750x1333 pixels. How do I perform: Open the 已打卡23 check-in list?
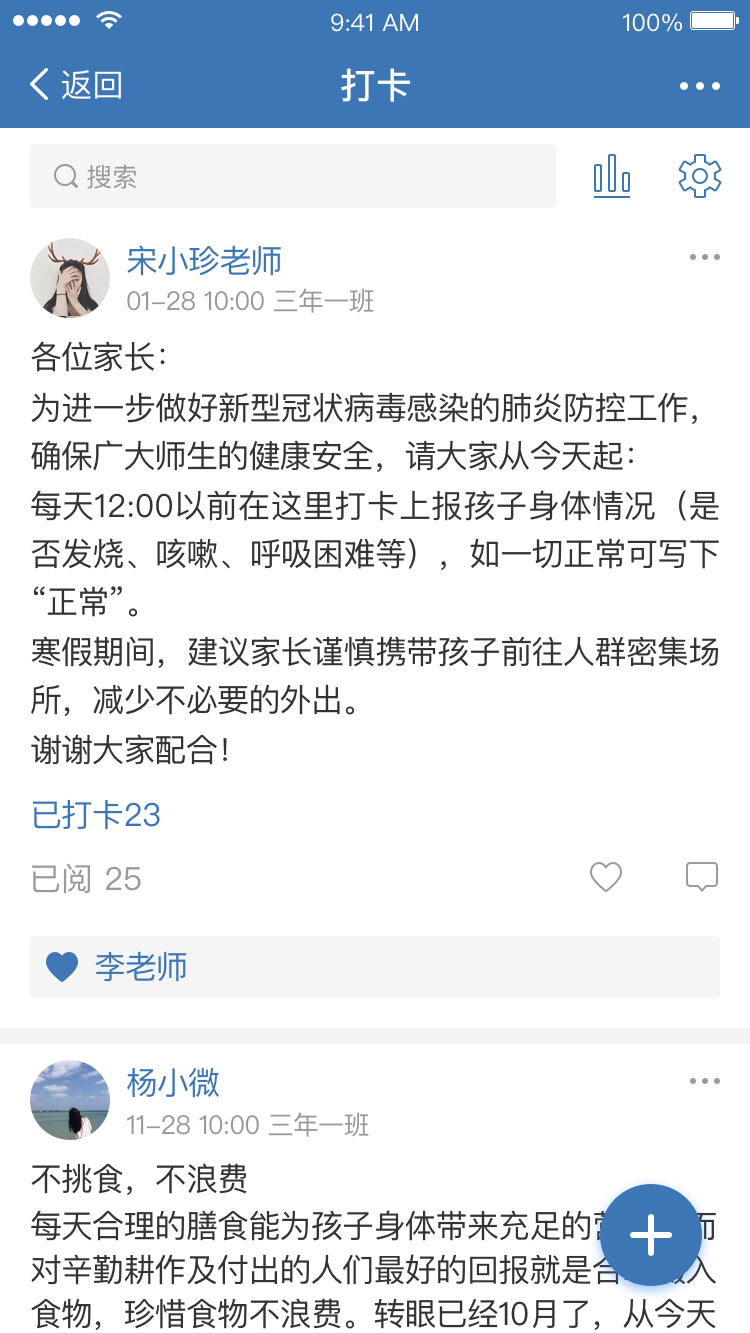96,815
